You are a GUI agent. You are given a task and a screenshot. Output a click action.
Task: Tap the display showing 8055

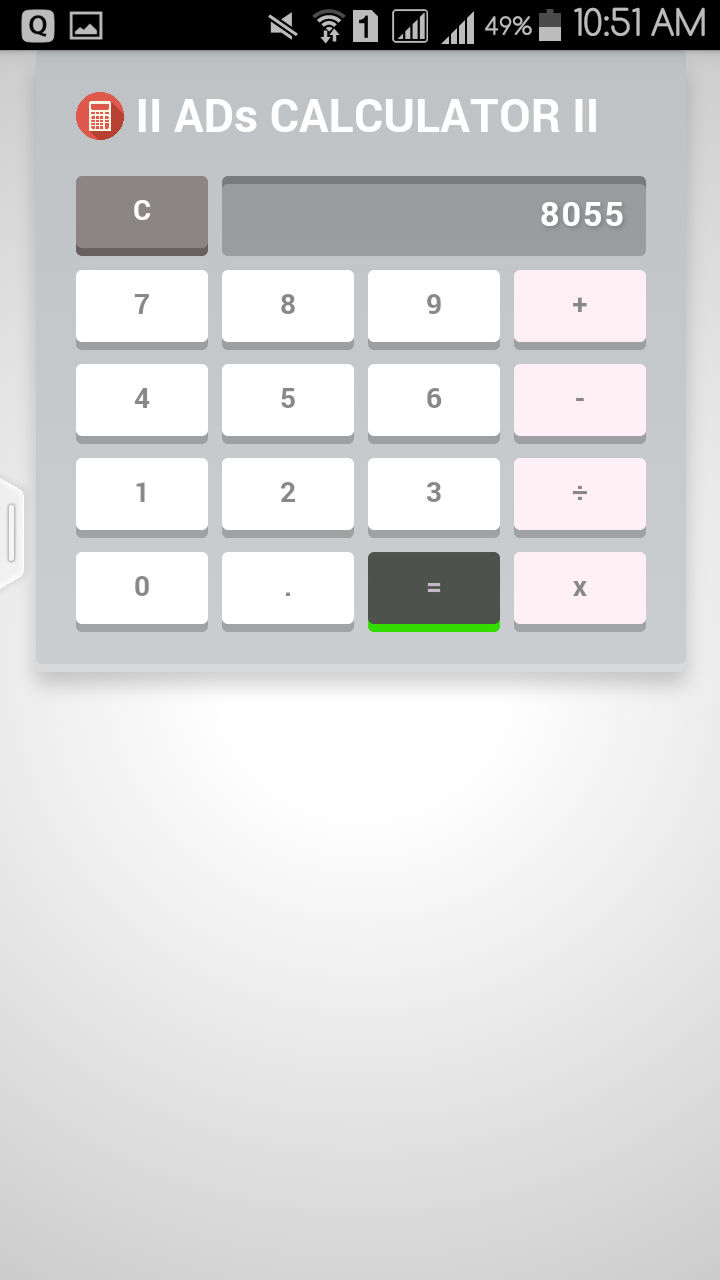pyautogui.click(x=433, y=215)
